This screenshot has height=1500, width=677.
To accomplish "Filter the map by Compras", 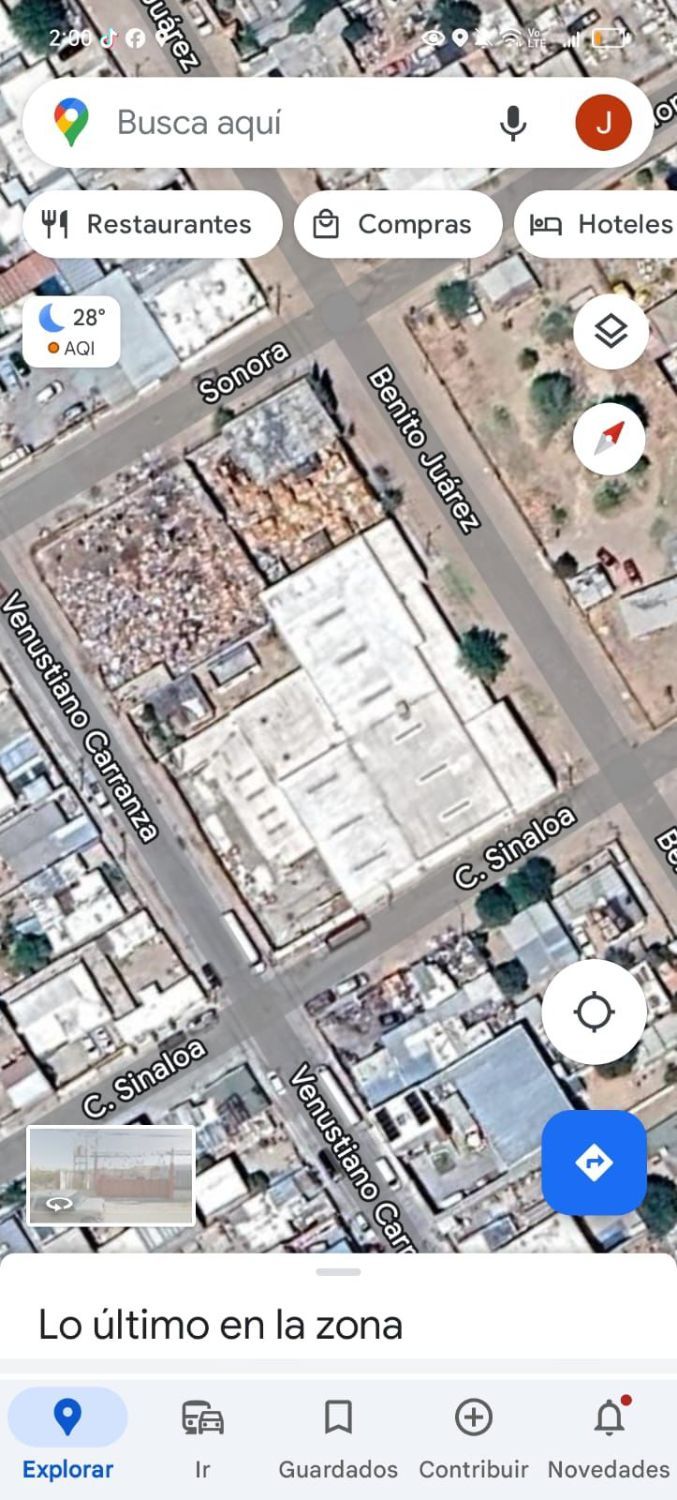I will (397, 224).
